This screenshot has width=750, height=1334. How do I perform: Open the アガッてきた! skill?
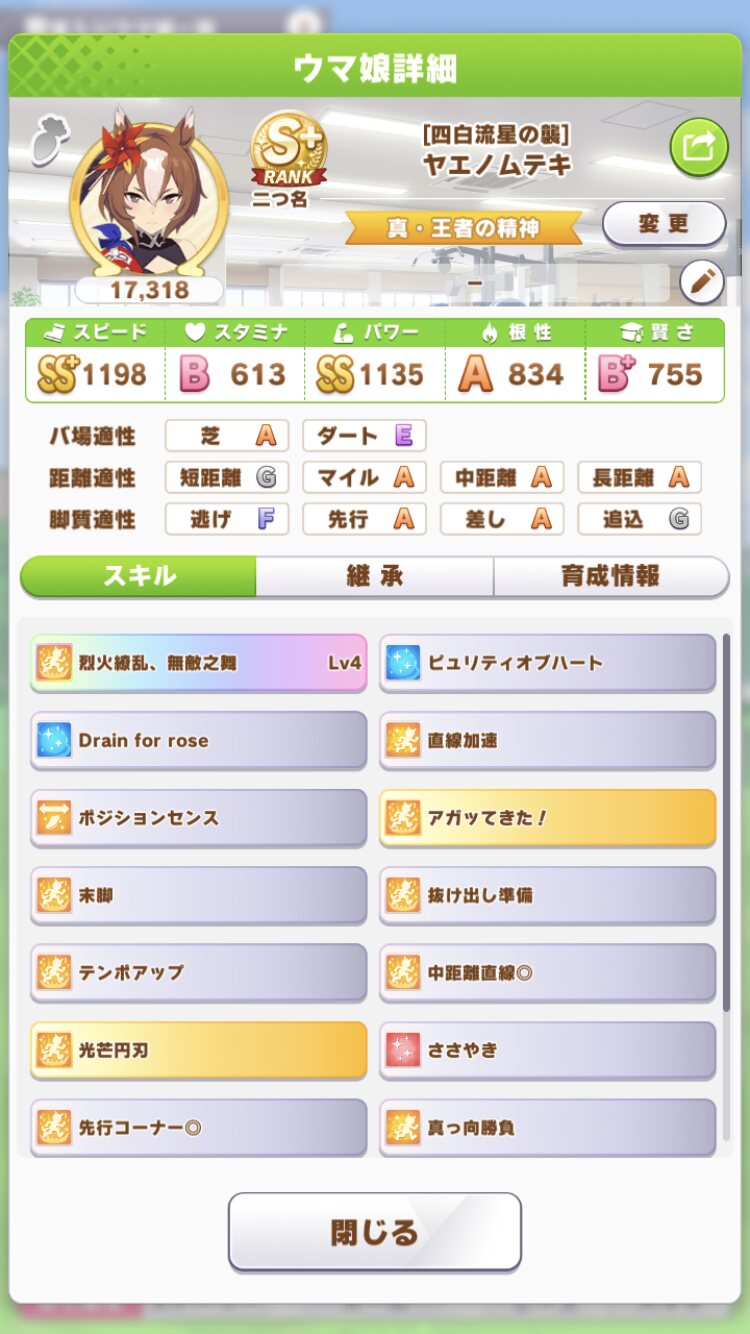point(548,818)
